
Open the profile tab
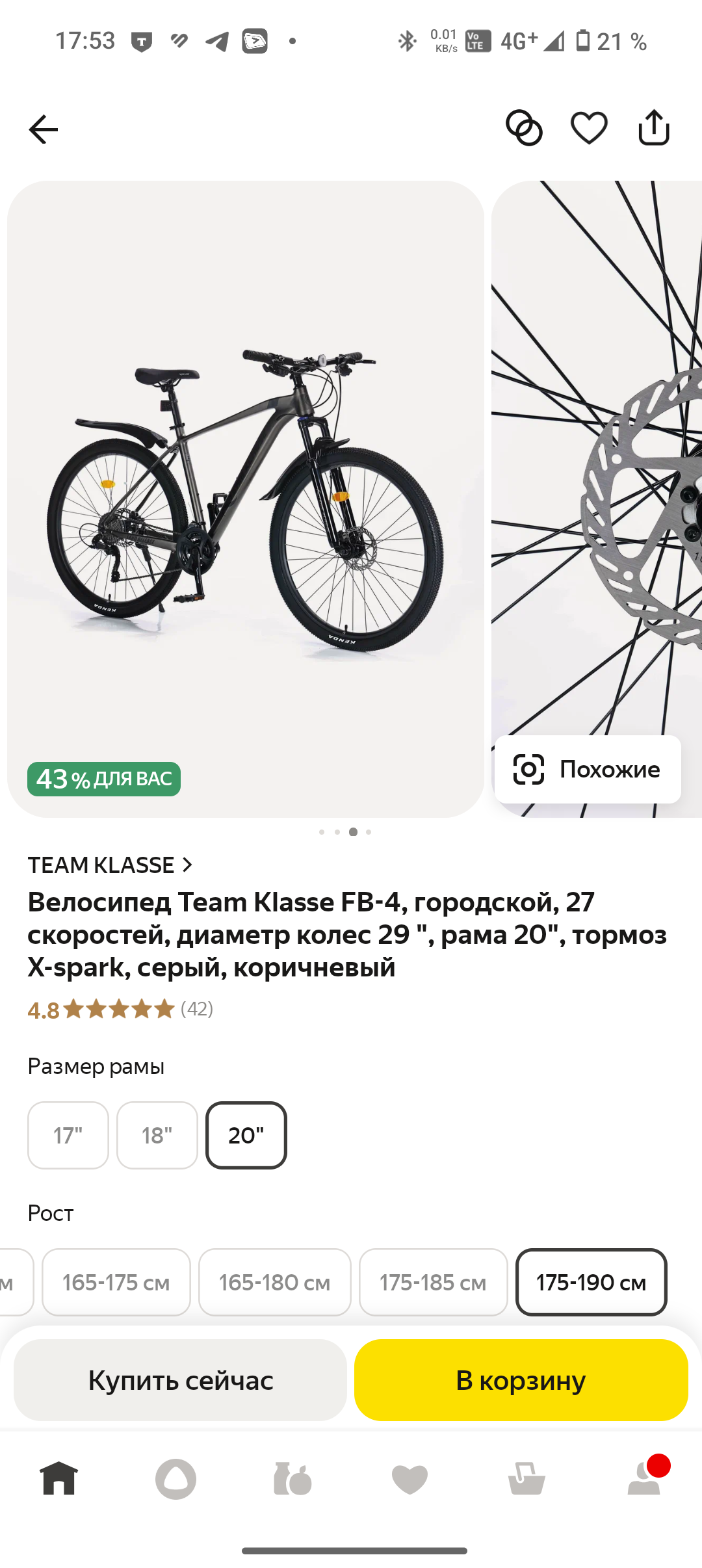pyautogui.click(x=644, y=1478)
